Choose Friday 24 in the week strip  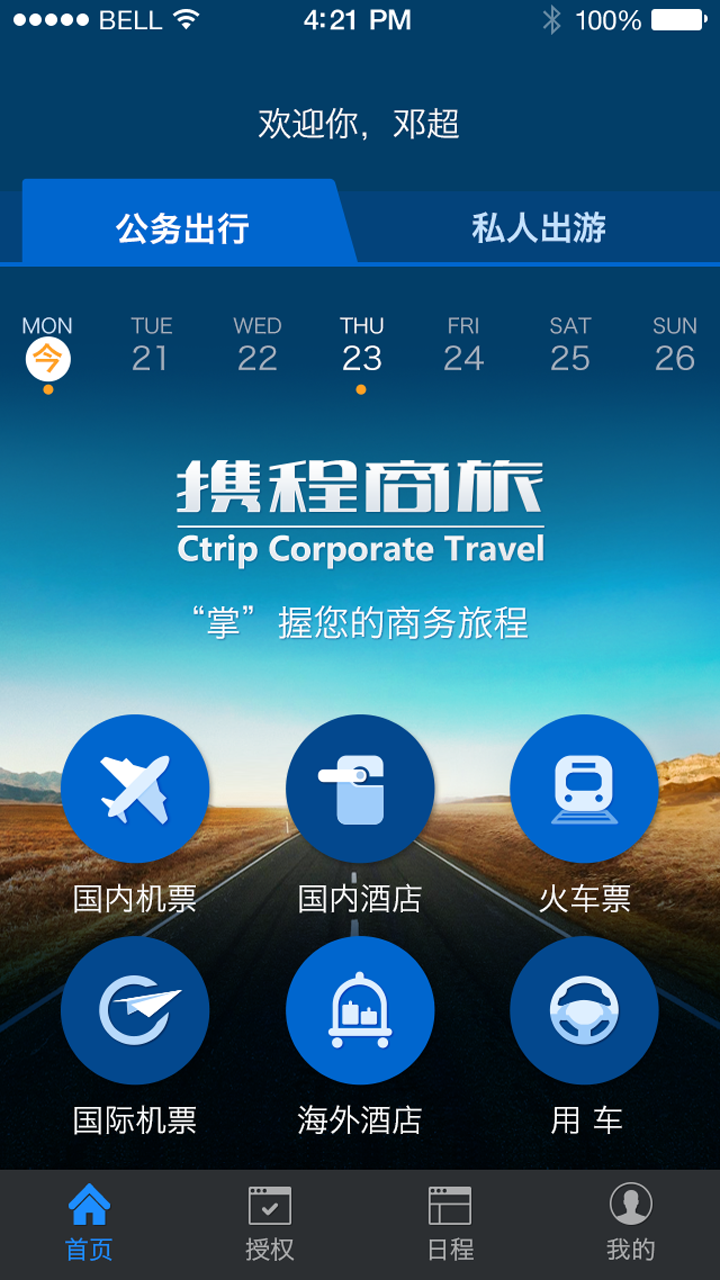pyautogui.click(x=464, y=346)
